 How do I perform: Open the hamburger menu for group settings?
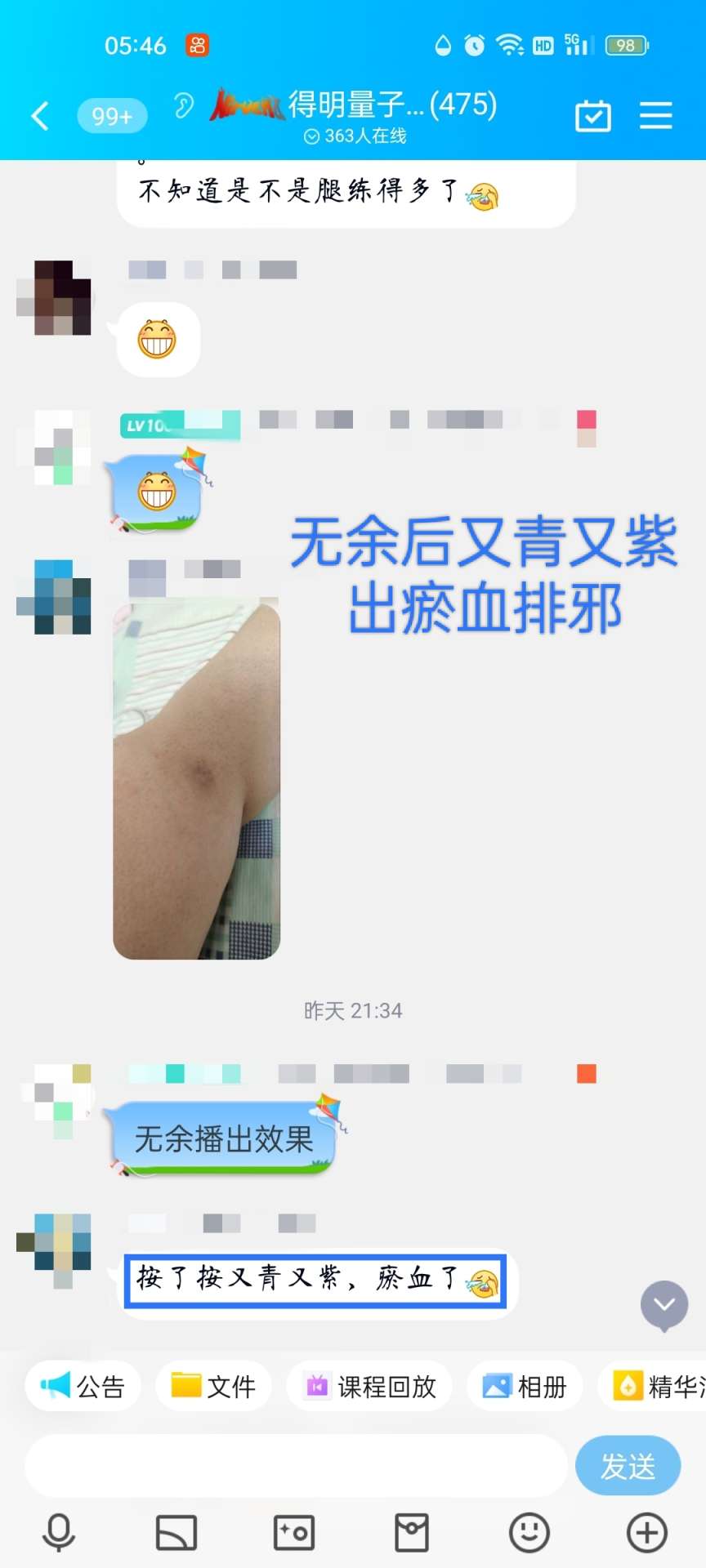click(x=655, y=116)
